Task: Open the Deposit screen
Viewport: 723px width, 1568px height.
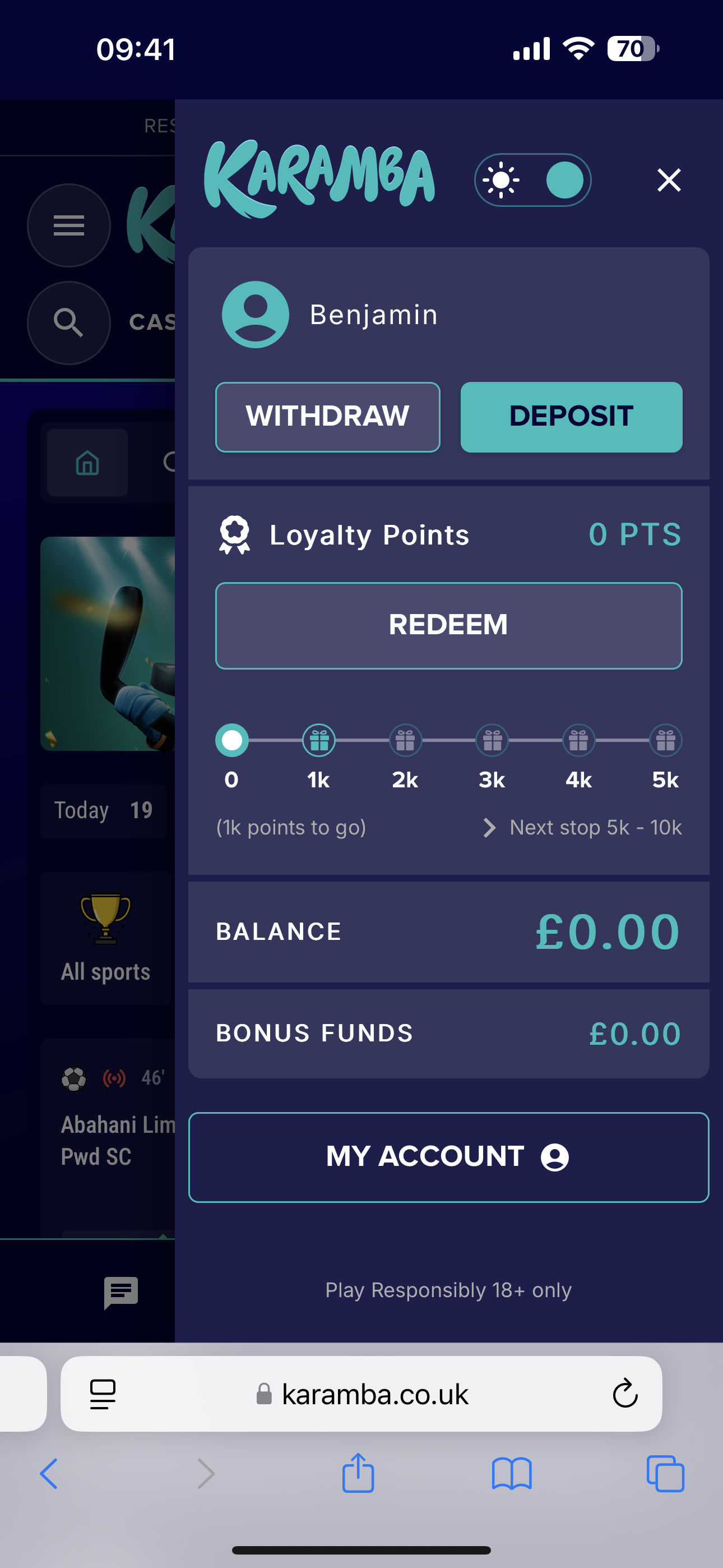Action: click(571, 417)
